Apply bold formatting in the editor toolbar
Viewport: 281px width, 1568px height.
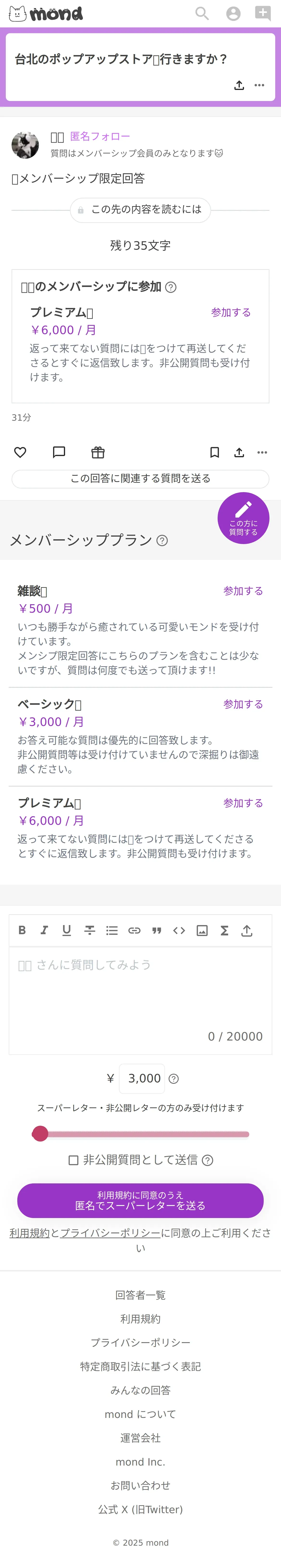tap(22, 930)
